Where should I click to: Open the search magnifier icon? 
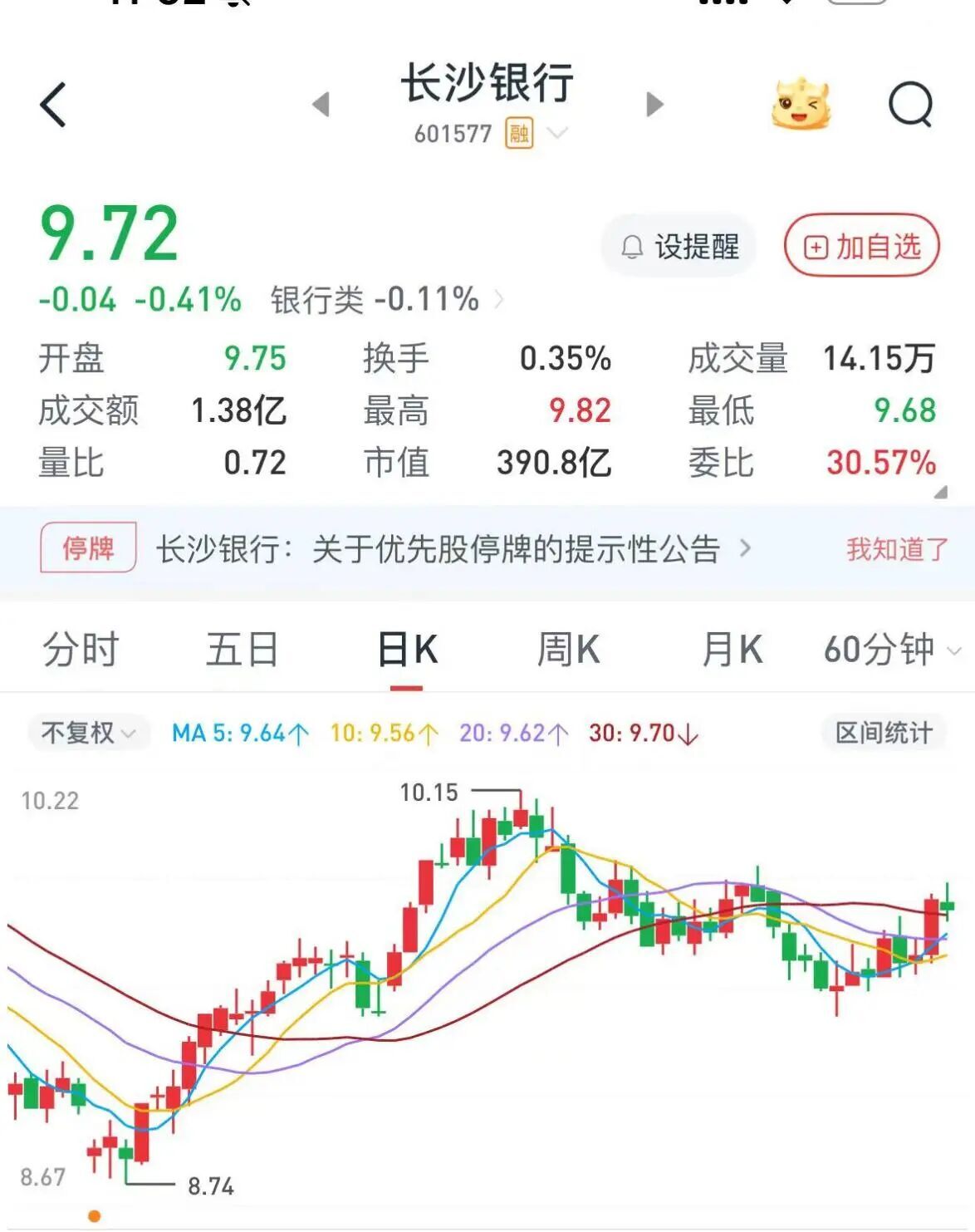pos(910,105)
